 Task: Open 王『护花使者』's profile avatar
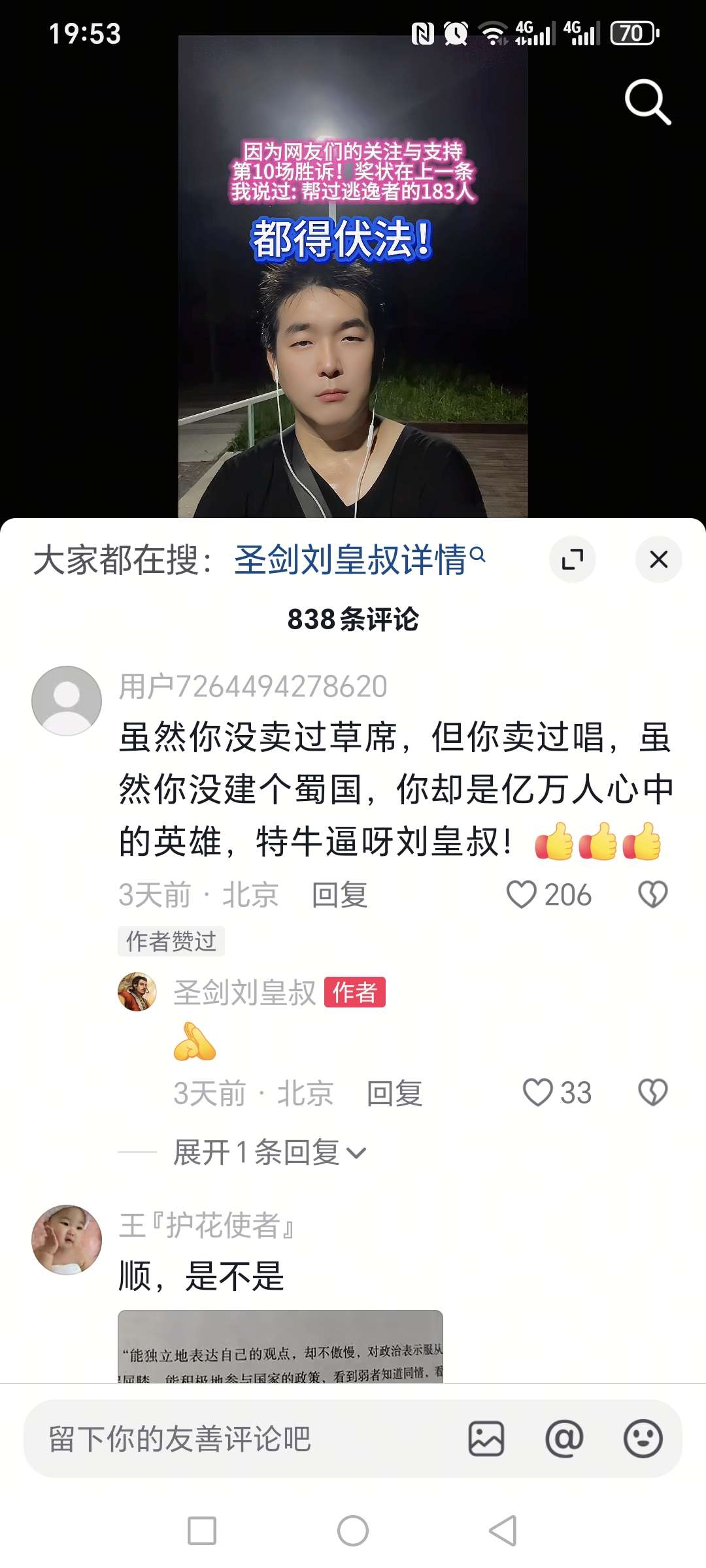point(67,1239)
